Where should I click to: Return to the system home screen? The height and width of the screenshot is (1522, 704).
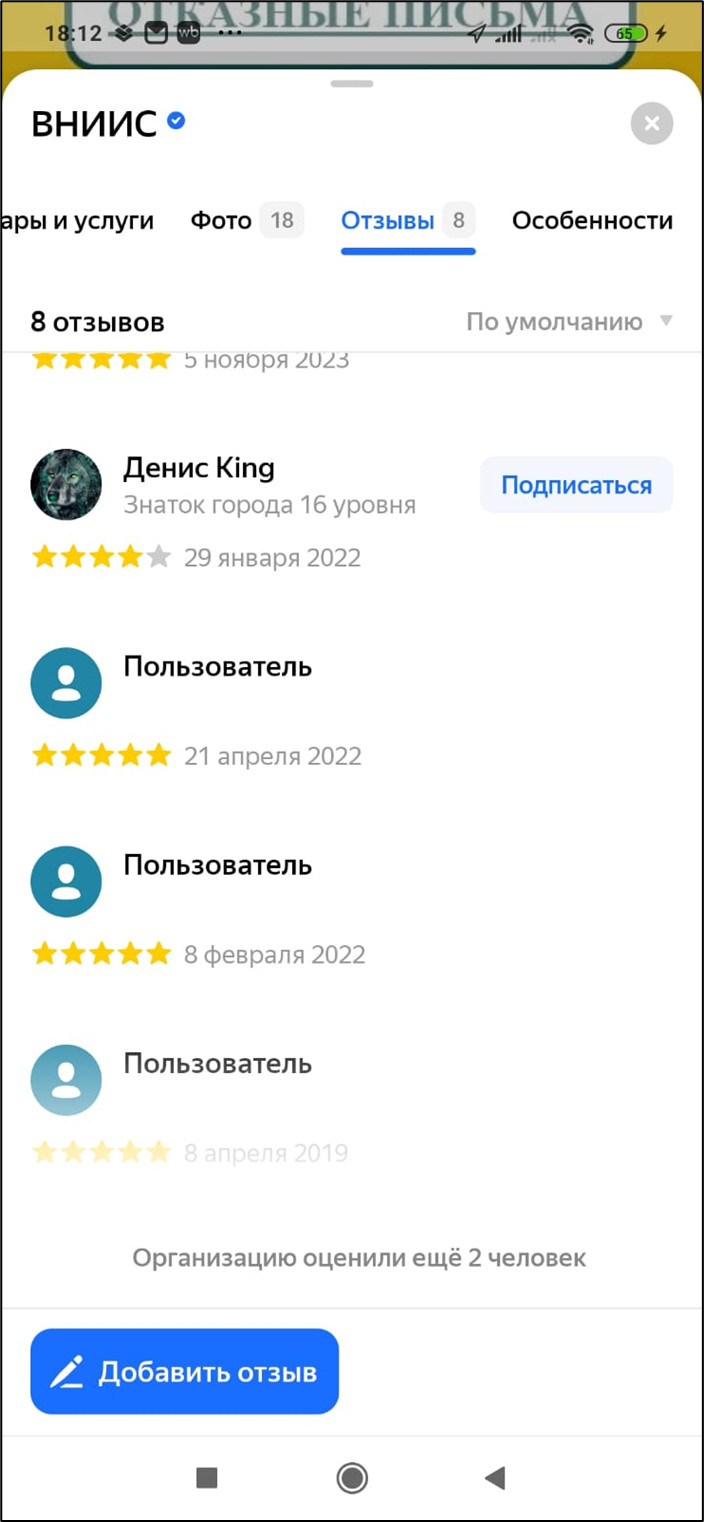352,1478
